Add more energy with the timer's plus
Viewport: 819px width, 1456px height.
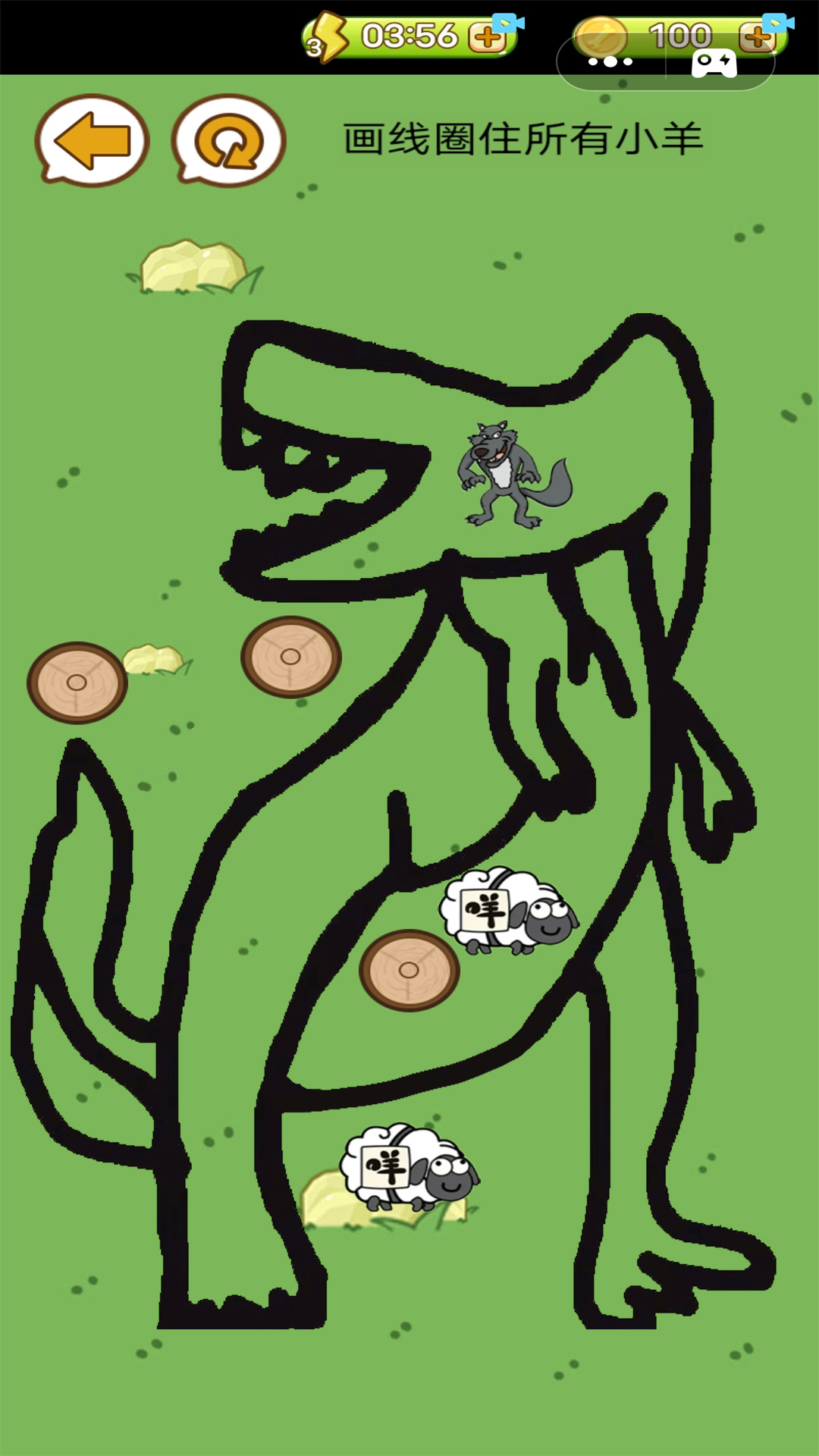tap(487, 36)
